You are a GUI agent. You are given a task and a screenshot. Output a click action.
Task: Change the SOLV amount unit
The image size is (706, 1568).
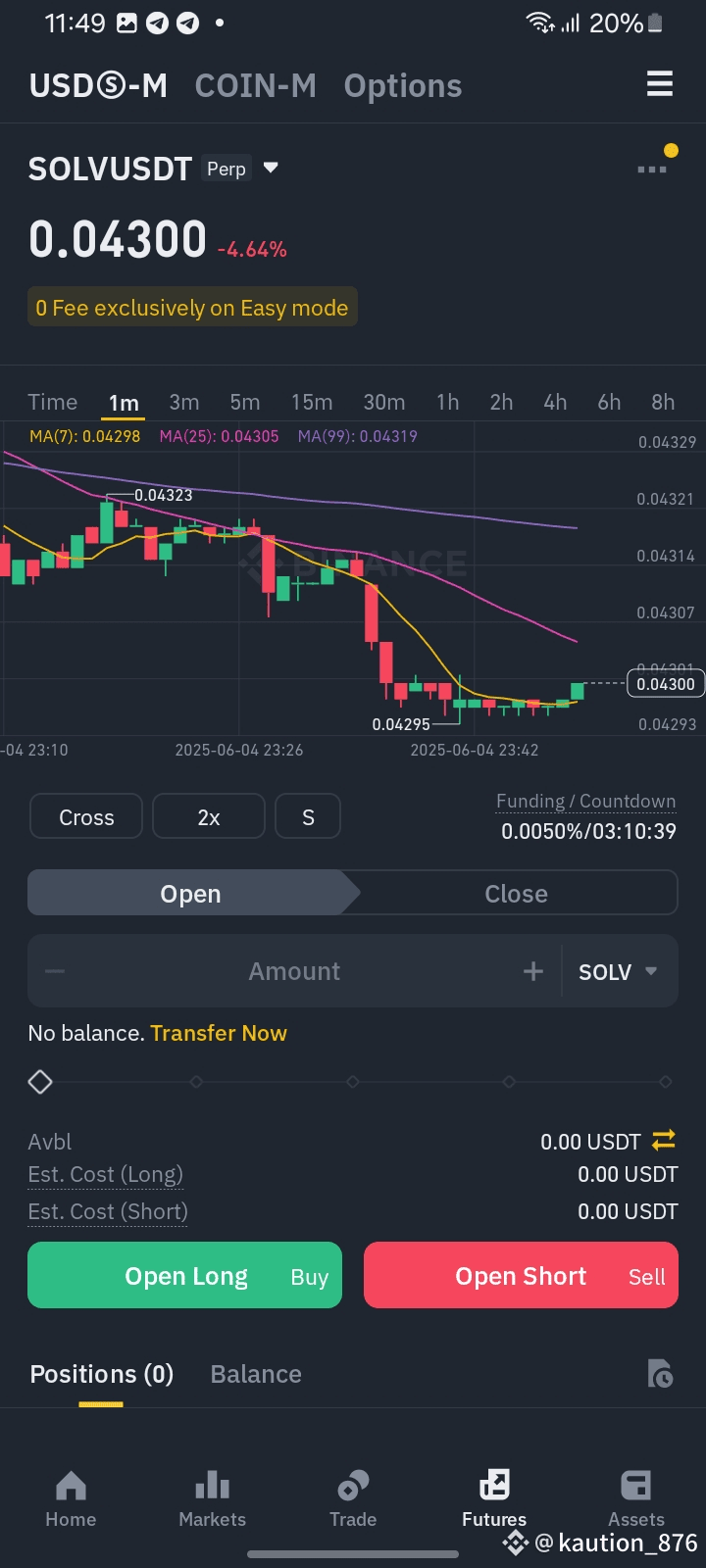(x=618, y=971)
